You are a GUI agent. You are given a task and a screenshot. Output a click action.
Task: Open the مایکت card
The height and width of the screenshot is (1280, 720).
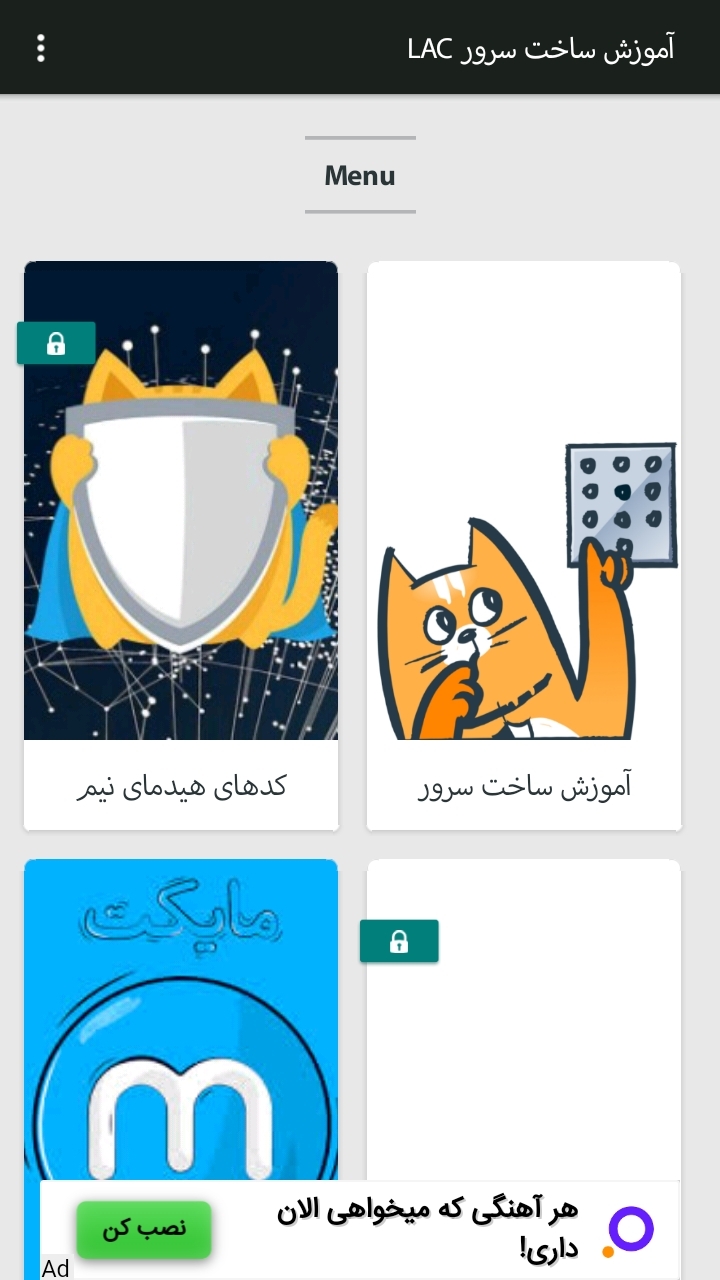[x=181, y=1020]
